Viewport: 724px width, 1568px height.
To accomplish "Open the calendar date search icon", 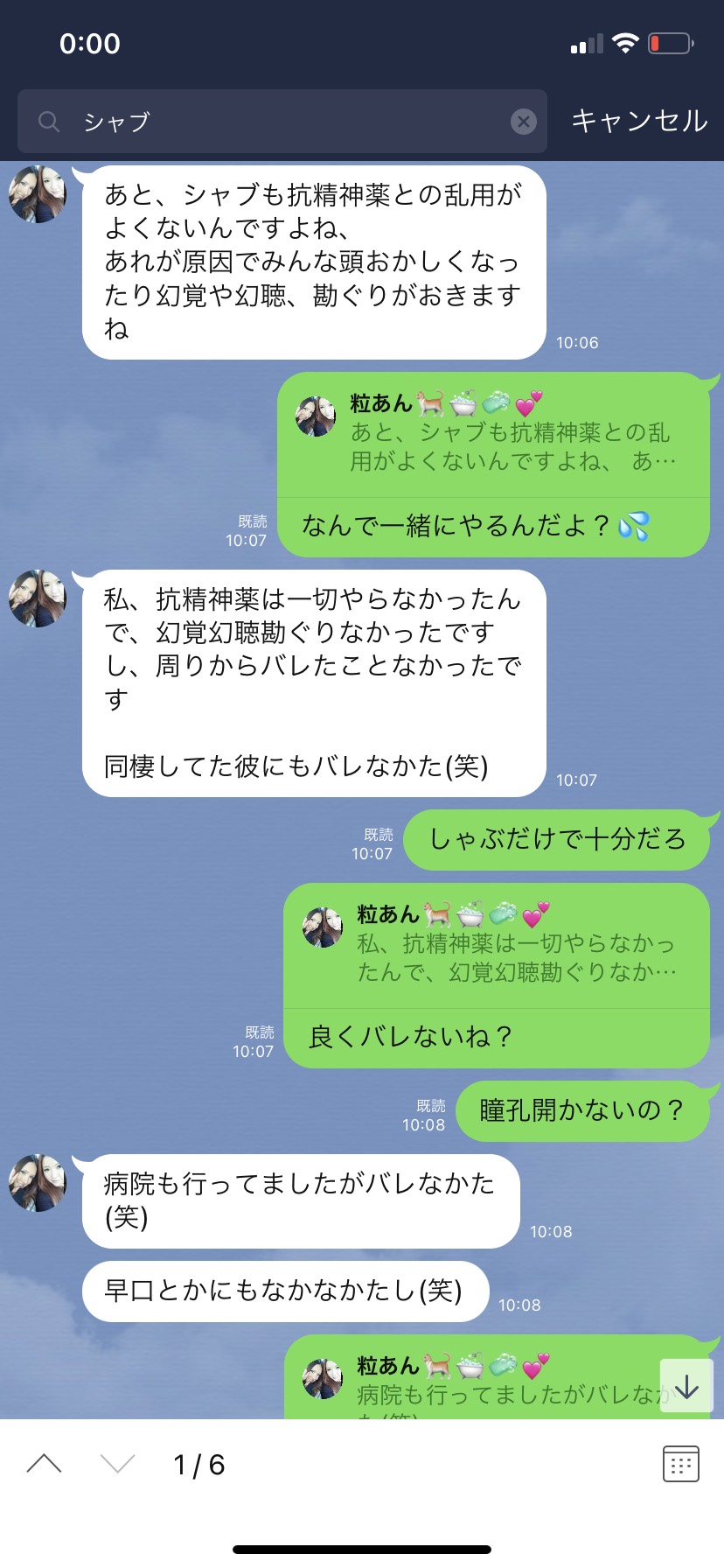I will 680,1464.
